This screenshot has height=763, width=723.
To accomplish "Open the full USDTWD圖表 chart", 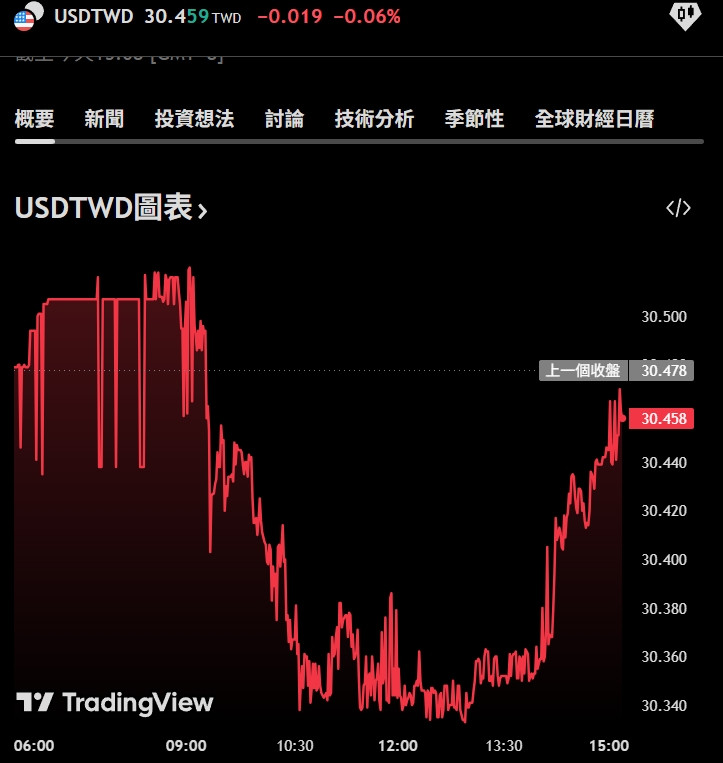I will coord(111,208).
